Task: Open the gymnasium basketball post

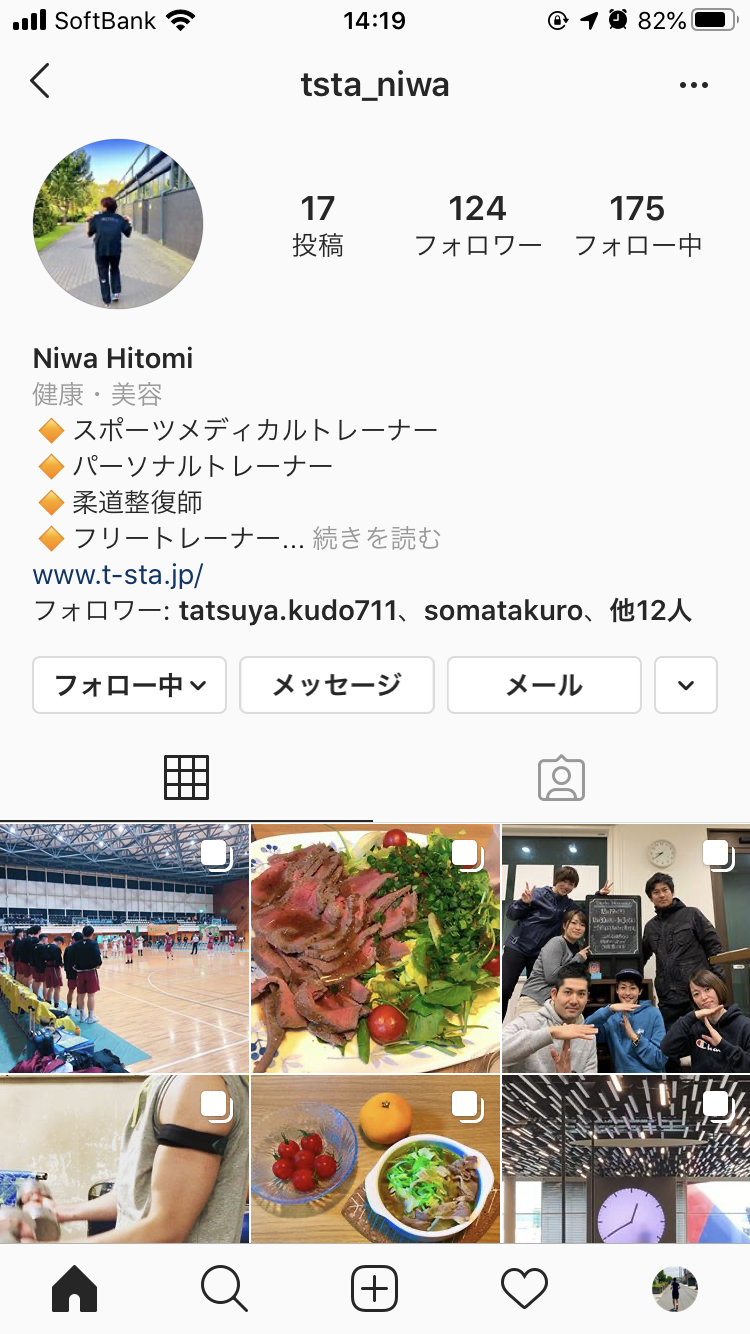Action: [x=124, y=948]
